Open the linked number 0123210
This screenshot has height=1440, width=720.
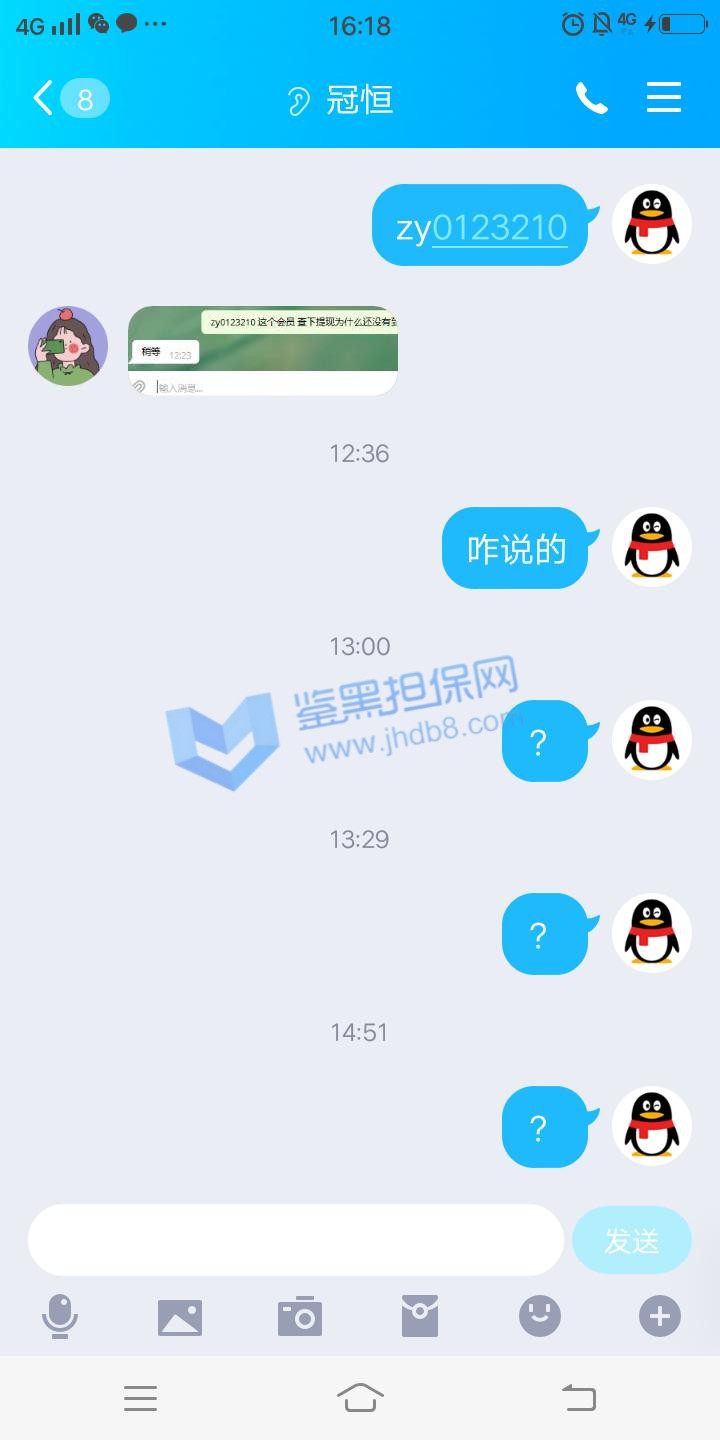(499, 228)
